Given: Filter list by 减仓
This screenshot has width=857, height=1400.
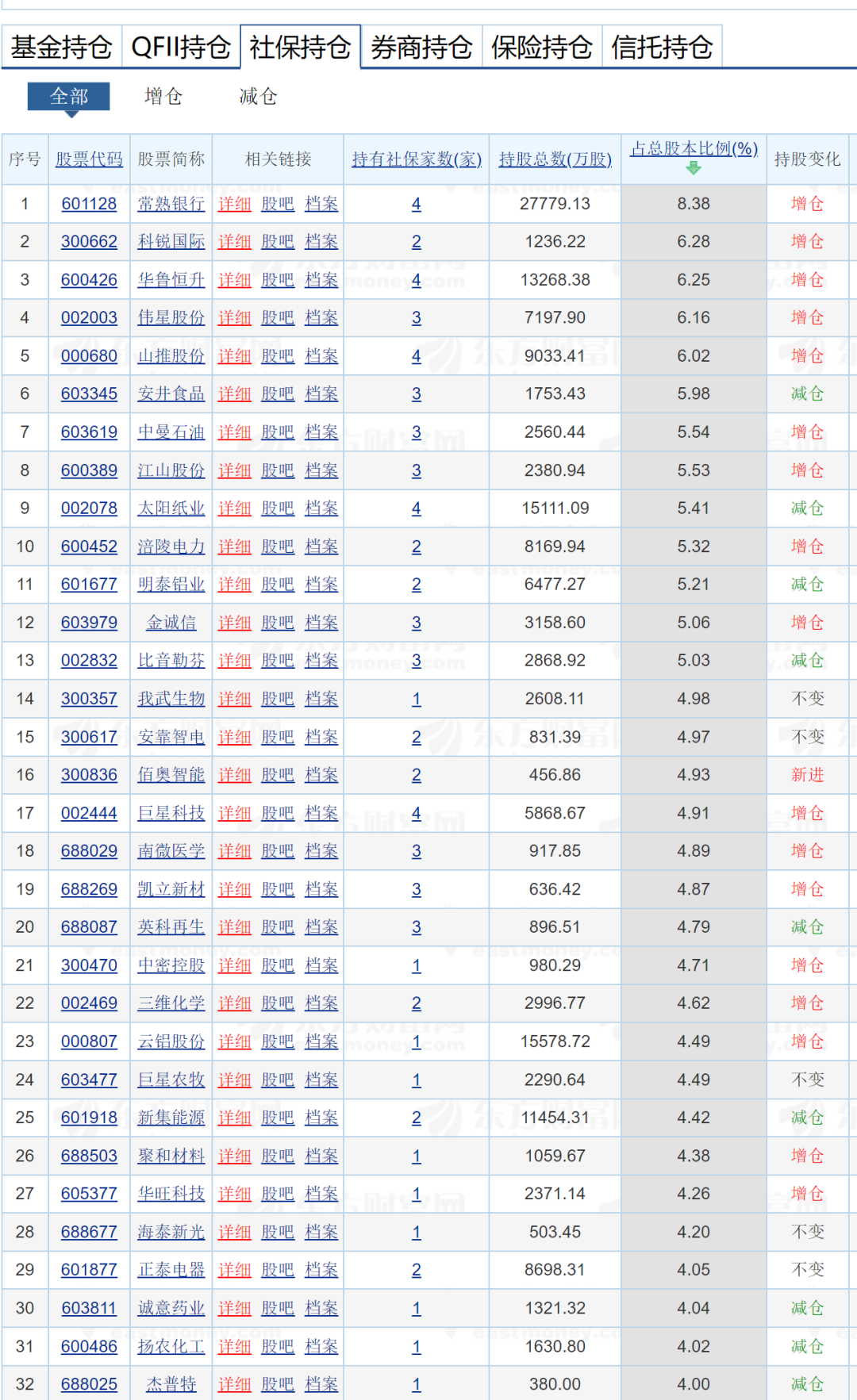Looking at the screenshot, I should [x=259, y=97].
